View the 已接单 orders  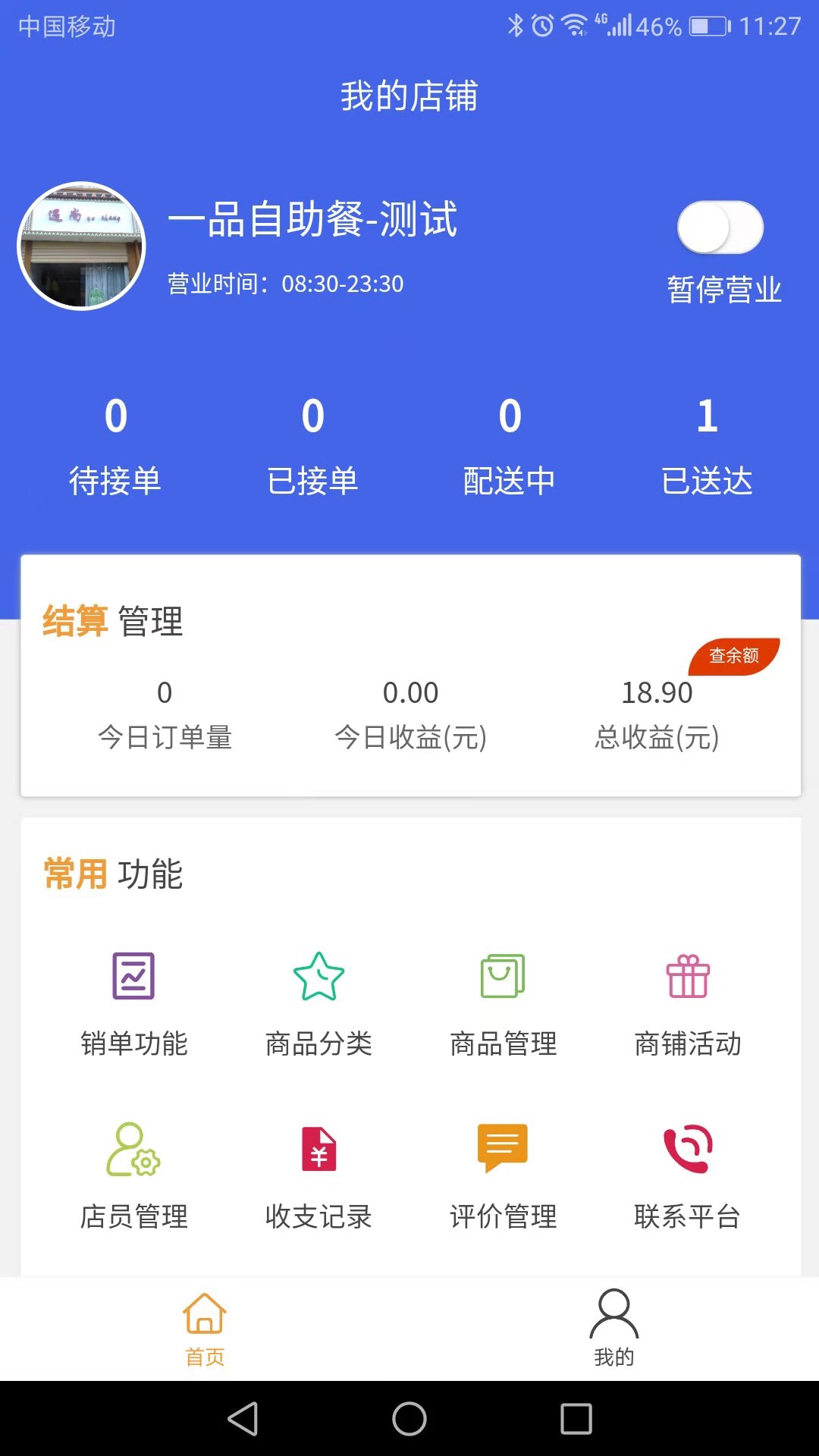coord(312,446)
